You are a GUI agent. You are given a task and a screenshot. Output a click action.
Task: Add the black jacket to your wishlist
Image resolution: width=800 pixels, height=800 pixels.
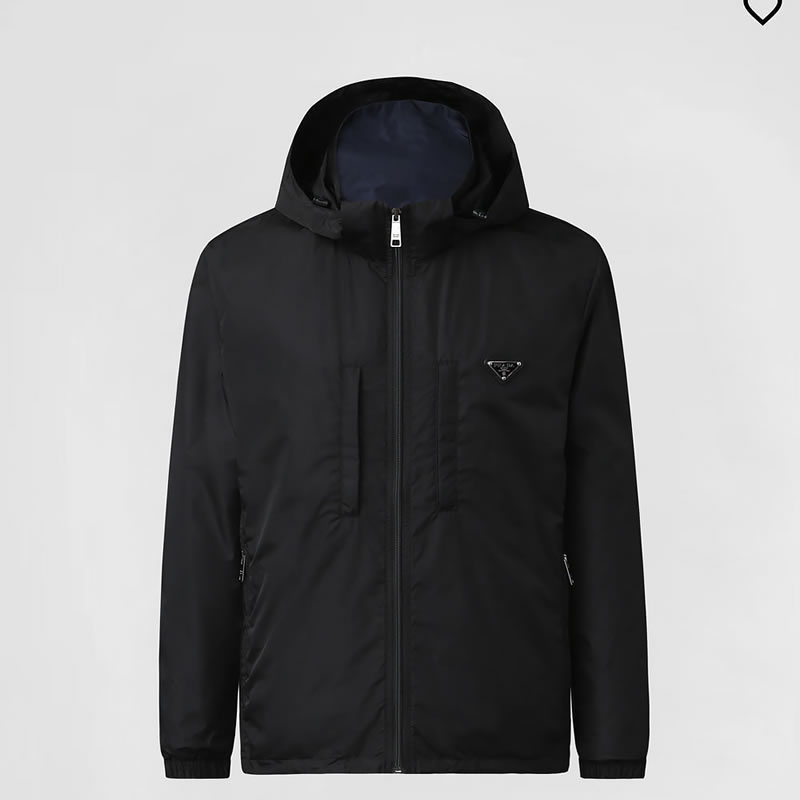point(762,9)
